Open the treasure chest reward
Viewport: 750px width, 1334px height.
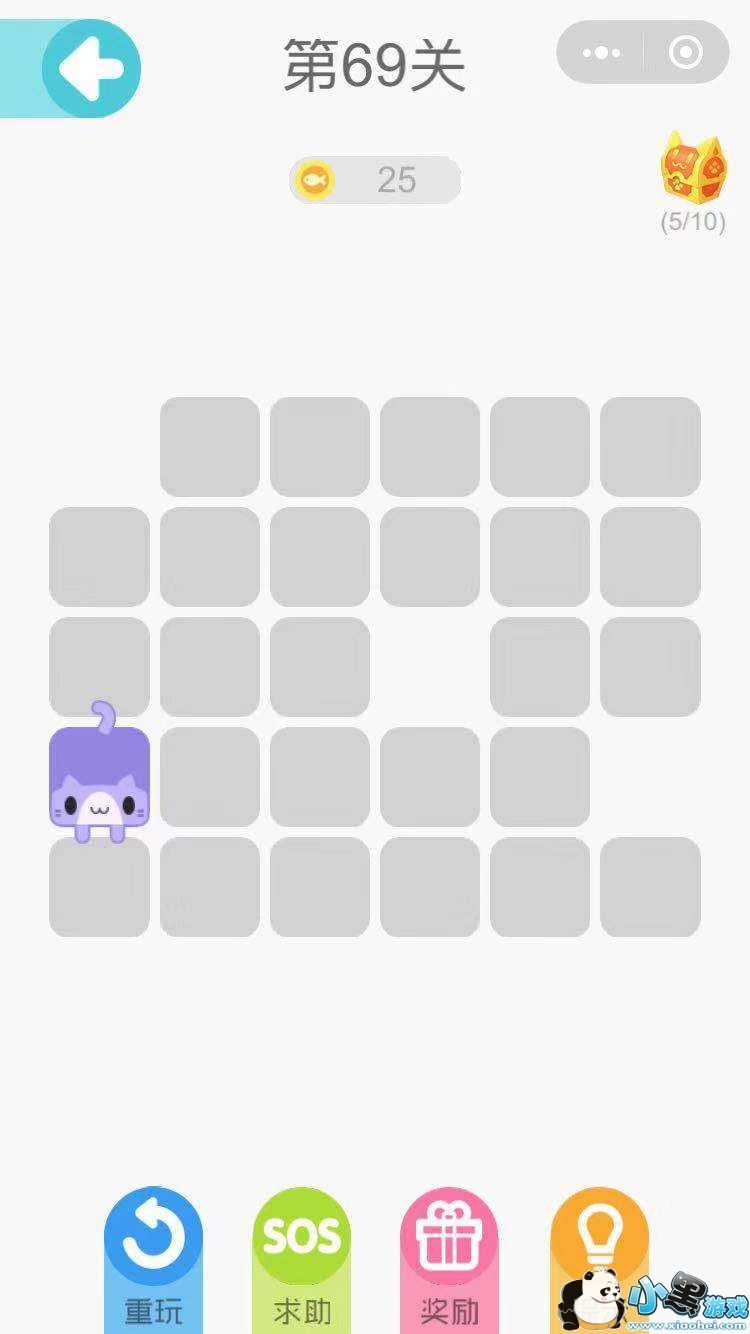(693, 168)
